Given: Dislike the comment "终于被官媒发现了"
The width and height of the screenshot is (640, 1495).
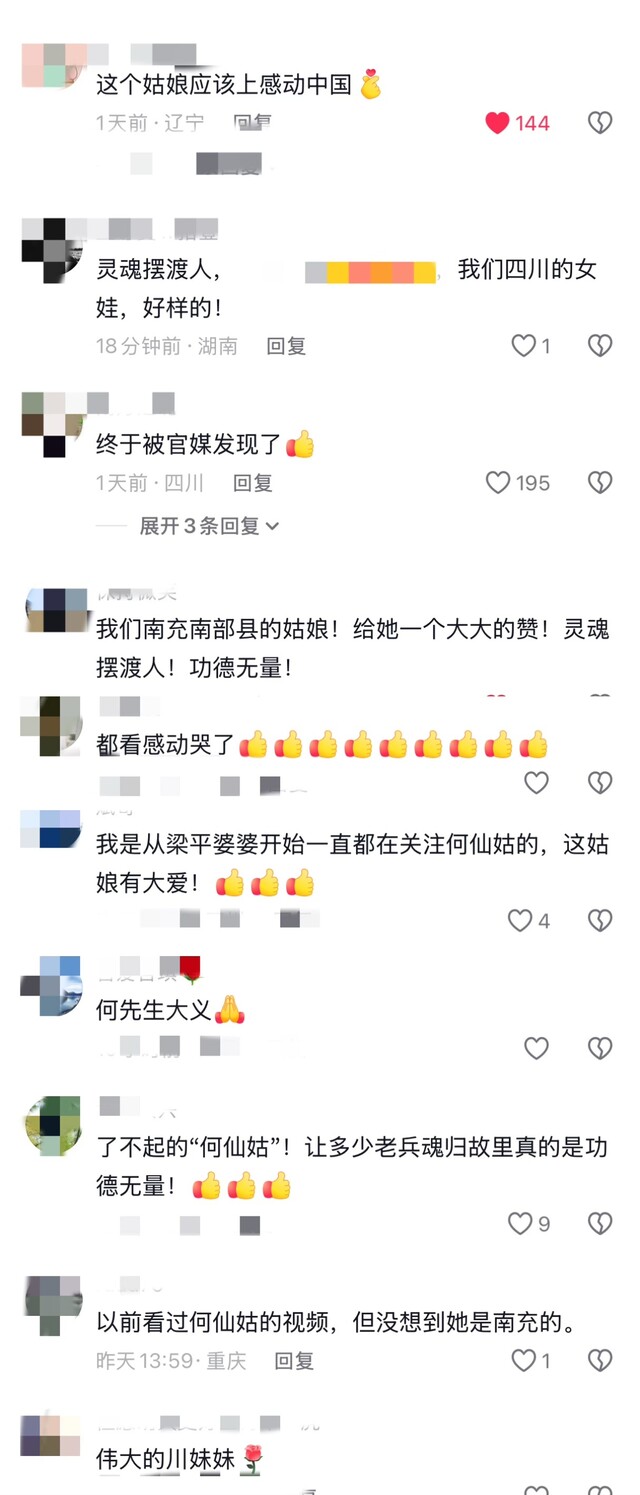Looking at the screenshot, I should (599, 483).
